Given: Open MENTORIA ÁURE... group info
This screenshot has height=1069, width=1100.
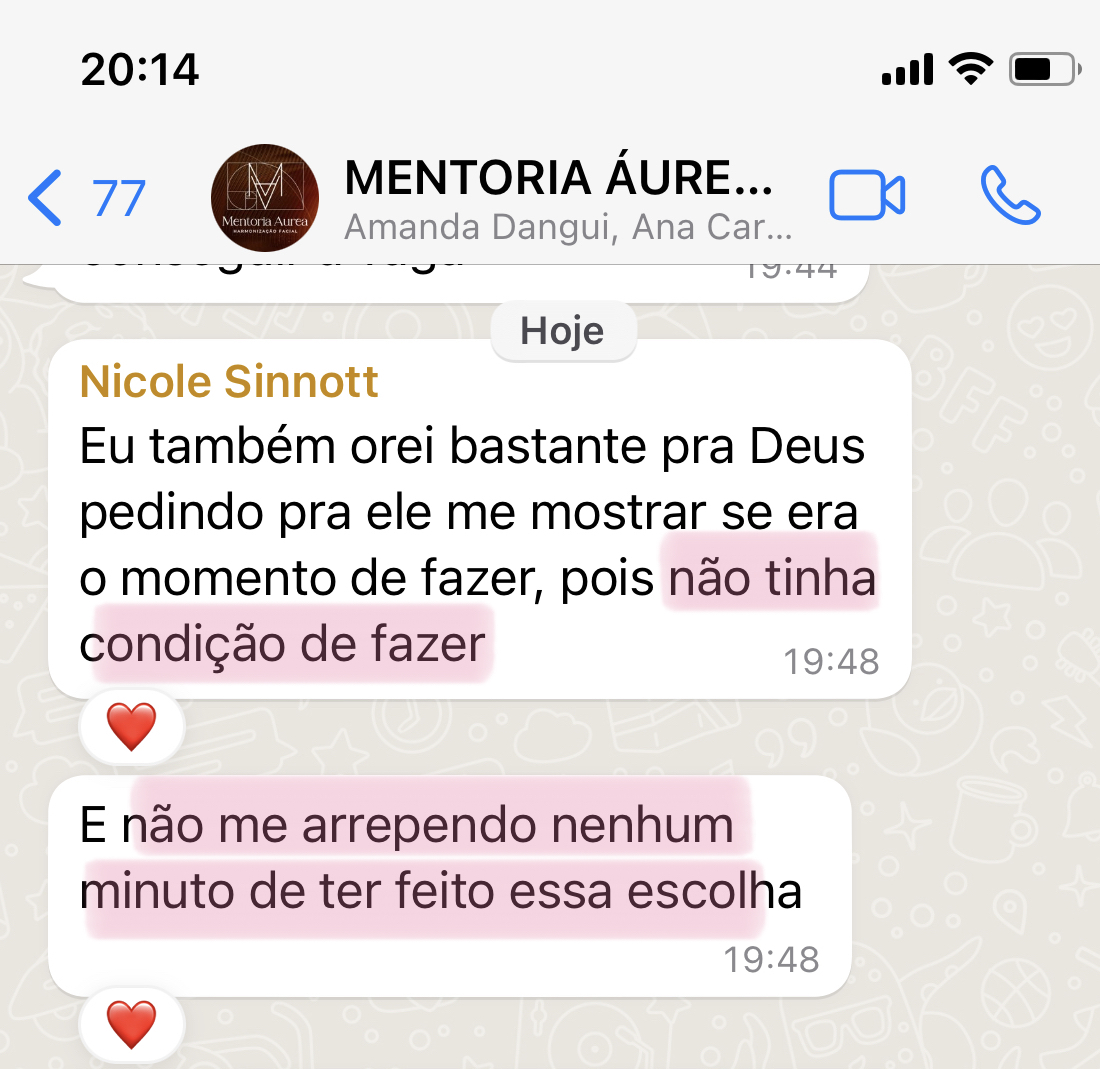Looking at the screenshot, I should (x=560, y=180).
